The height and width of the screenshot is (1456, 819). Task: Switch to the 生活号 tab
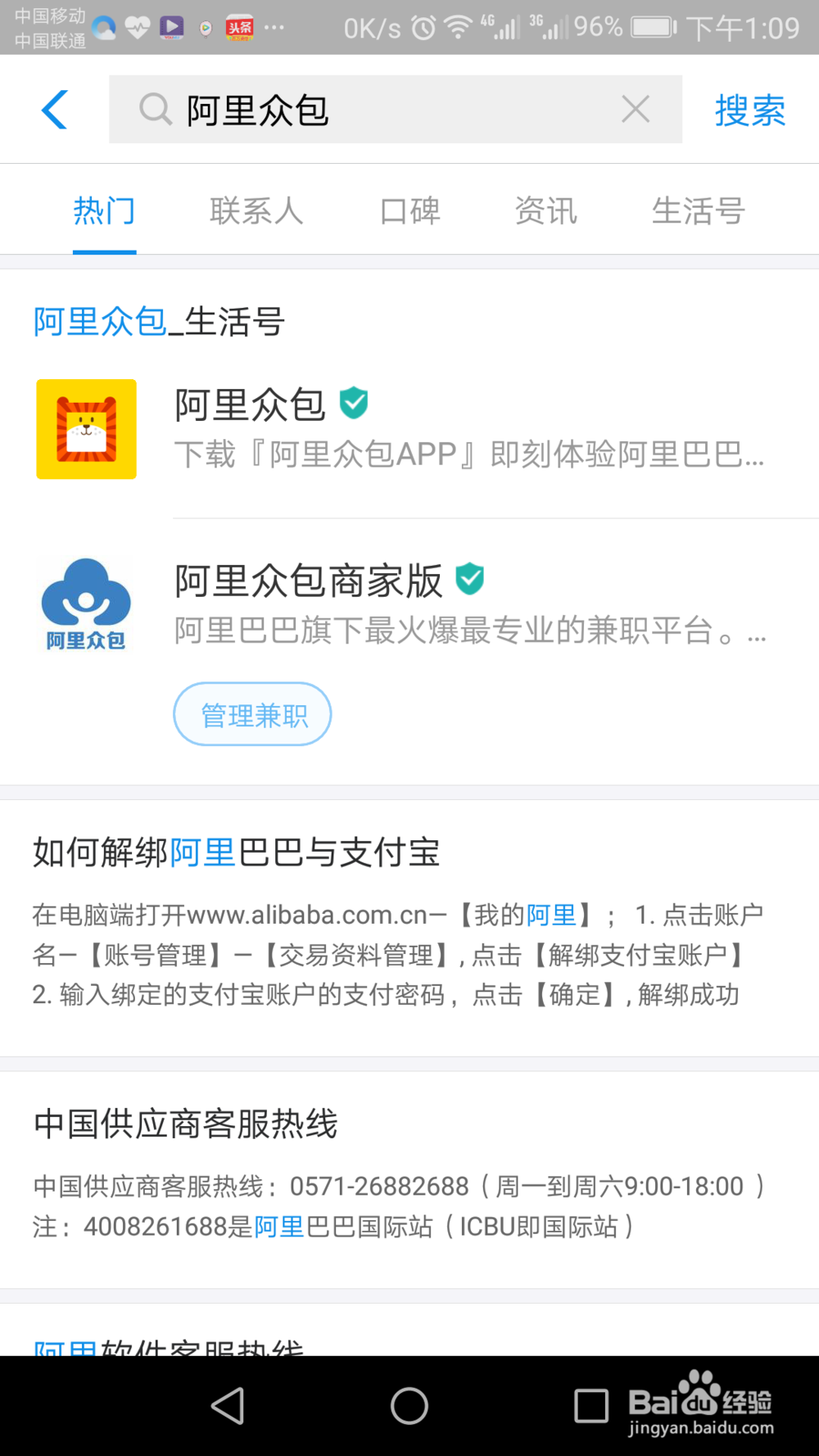click(696, 210)
